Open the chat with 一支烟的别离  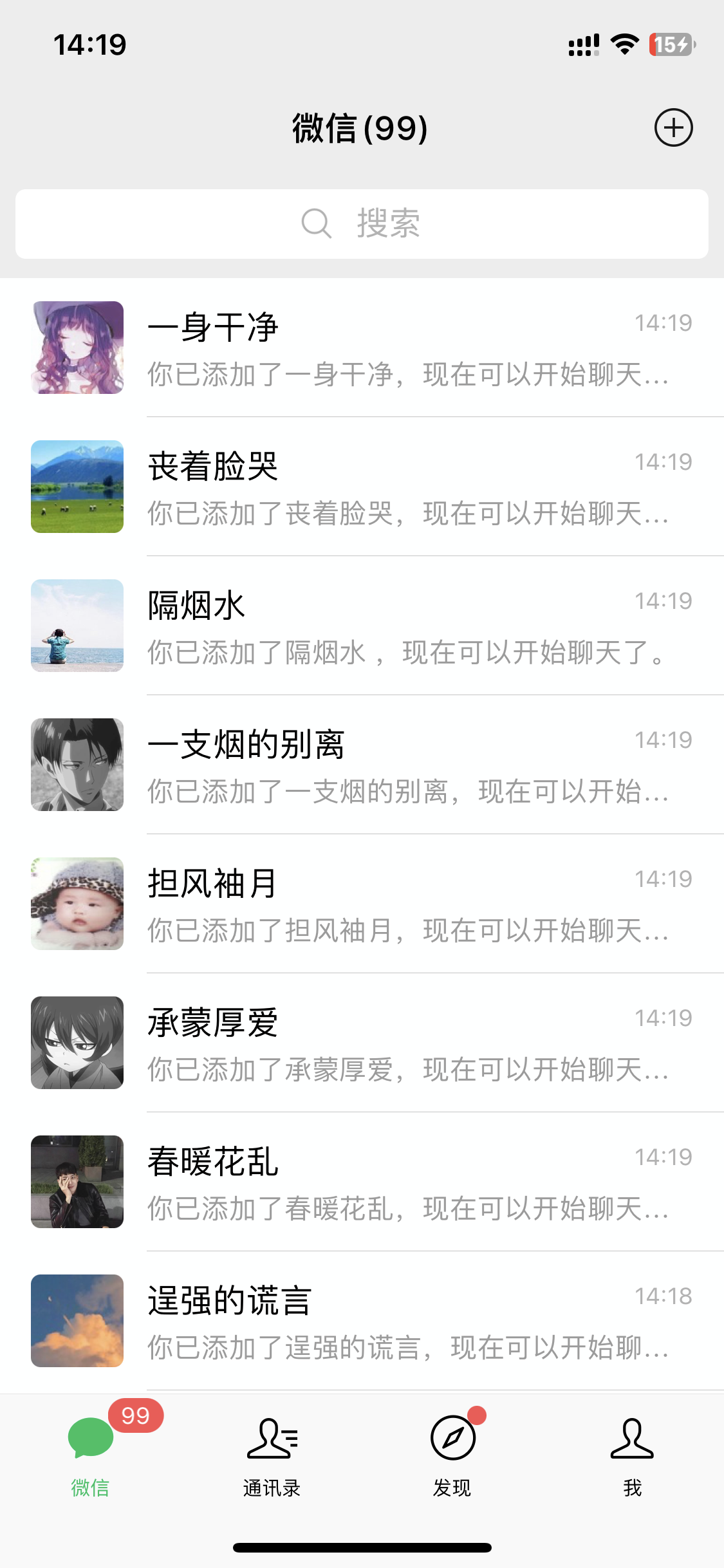pos(362,765)
